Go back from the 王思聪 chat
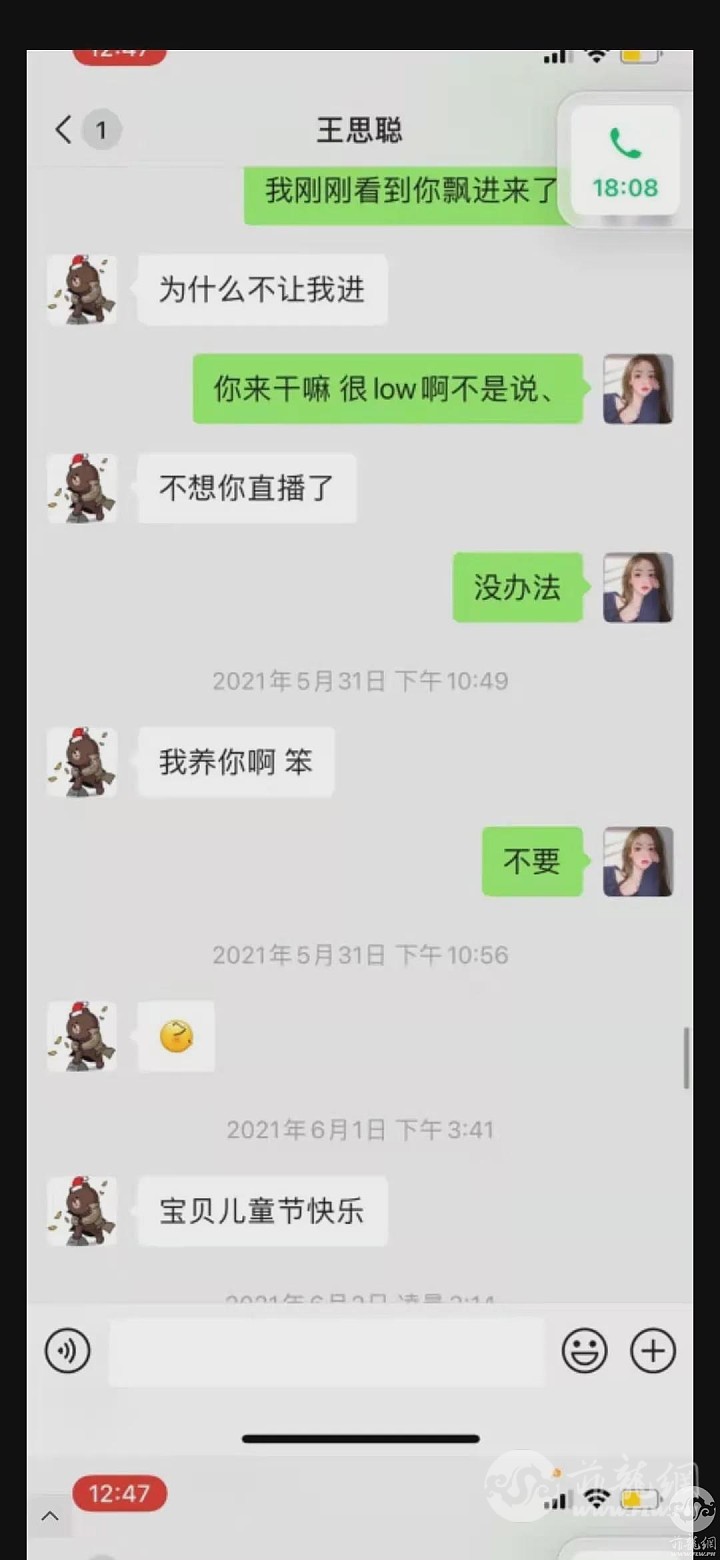Screen dimensions: 720x1560 pyautogui.click(x=65, y=130)
